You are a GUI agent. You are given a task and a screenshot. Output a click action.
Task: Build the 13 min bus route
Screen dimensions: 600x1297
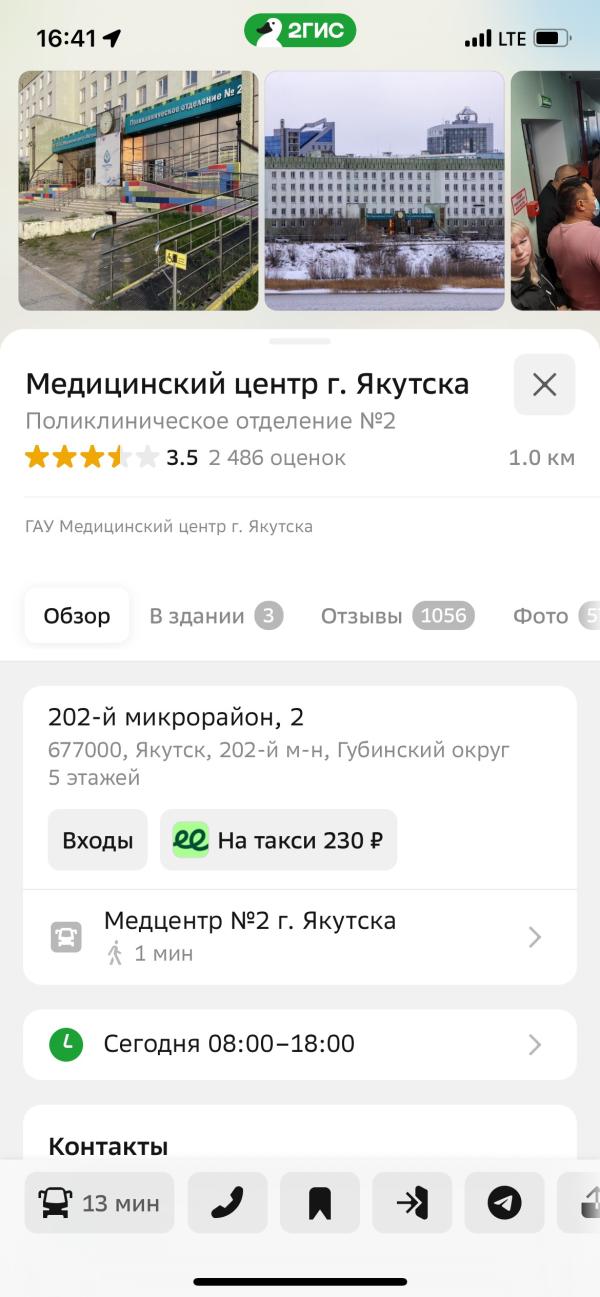click(99, 1202)
